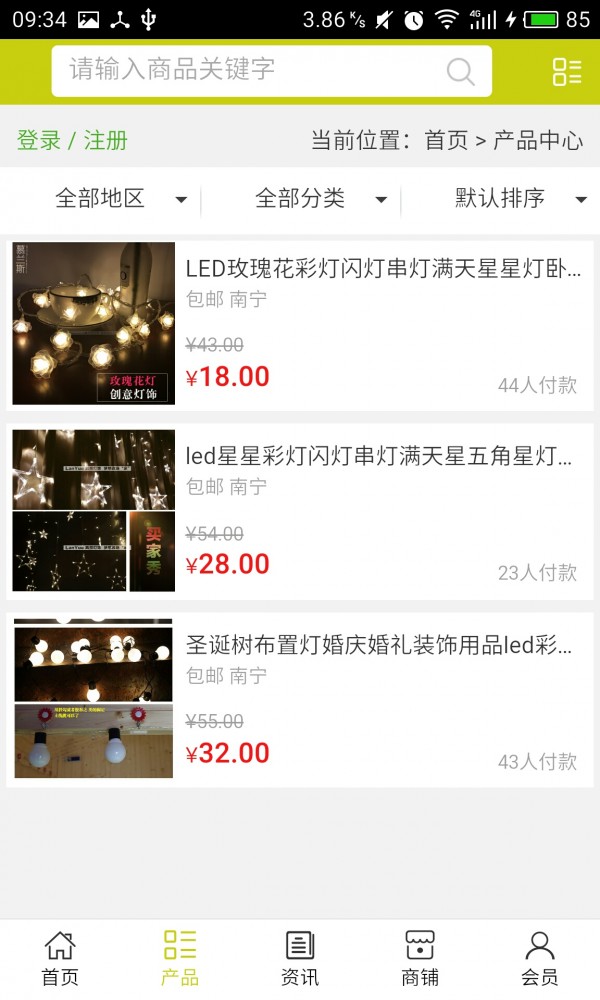Expand the 全部地区 region dropdown
600x1000 pixels.
[120, 199]
